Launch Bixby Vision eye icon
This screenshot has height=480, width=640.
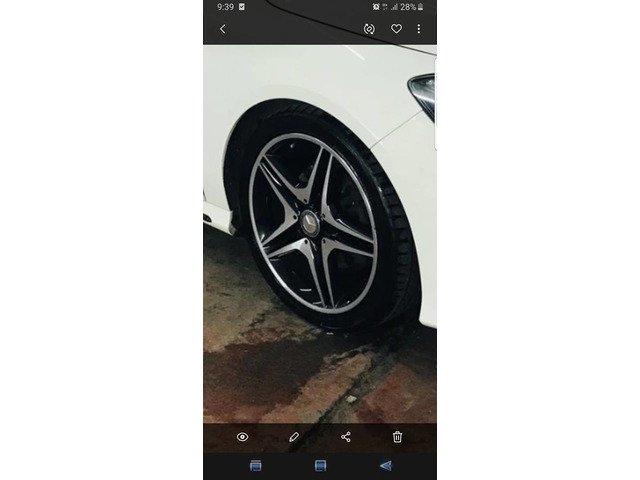pos(242,437)
